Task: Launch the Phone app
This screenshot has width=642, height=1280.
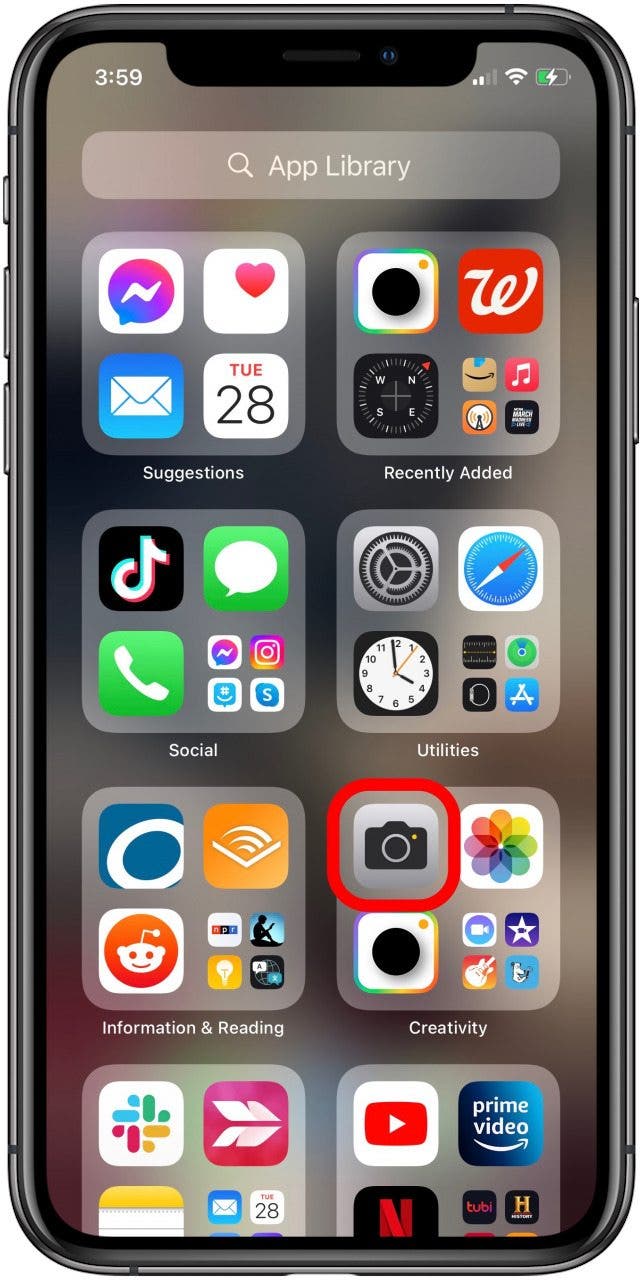Action: pos(141,673)
